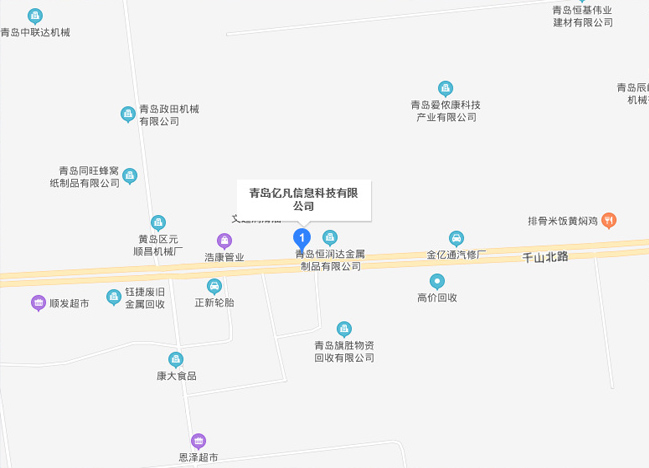This screenshot has height=468, width=649.
Task: Select the 排骨米饭黄焖鸡 restaurant marker
Action: pyautogui.click(x=609, y=221)
